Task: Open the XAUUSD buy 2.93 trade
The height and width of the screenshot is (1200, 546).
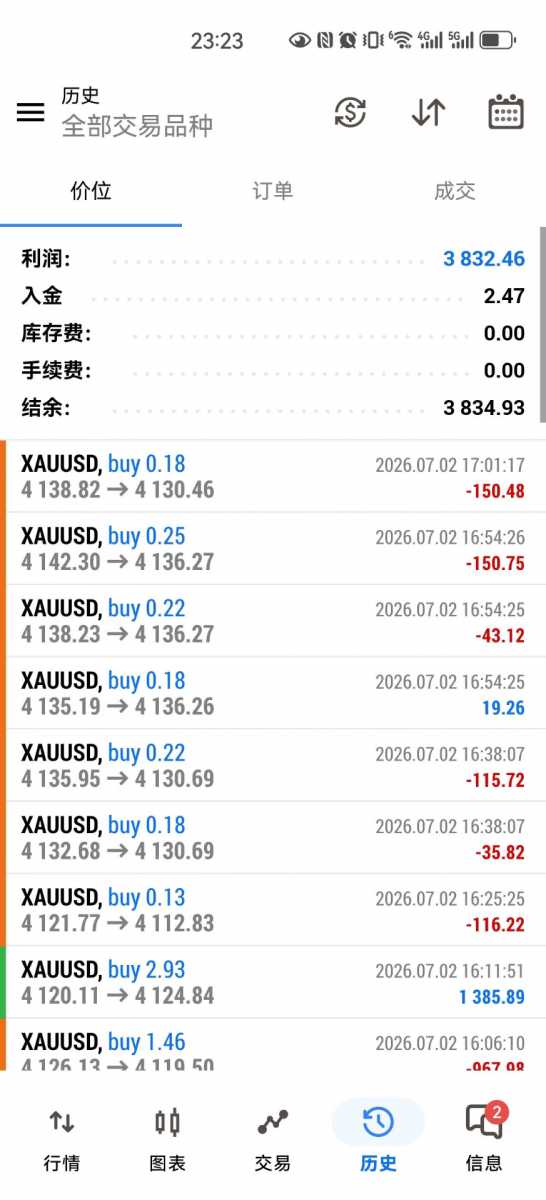Action: click(x=273, y=982)
